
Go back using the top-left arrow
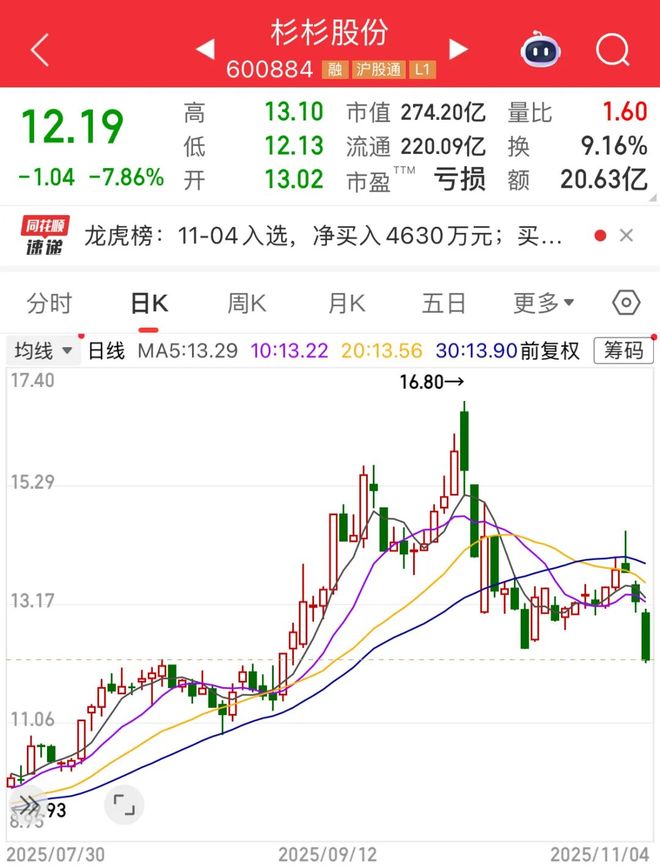[x=40, y=49]
